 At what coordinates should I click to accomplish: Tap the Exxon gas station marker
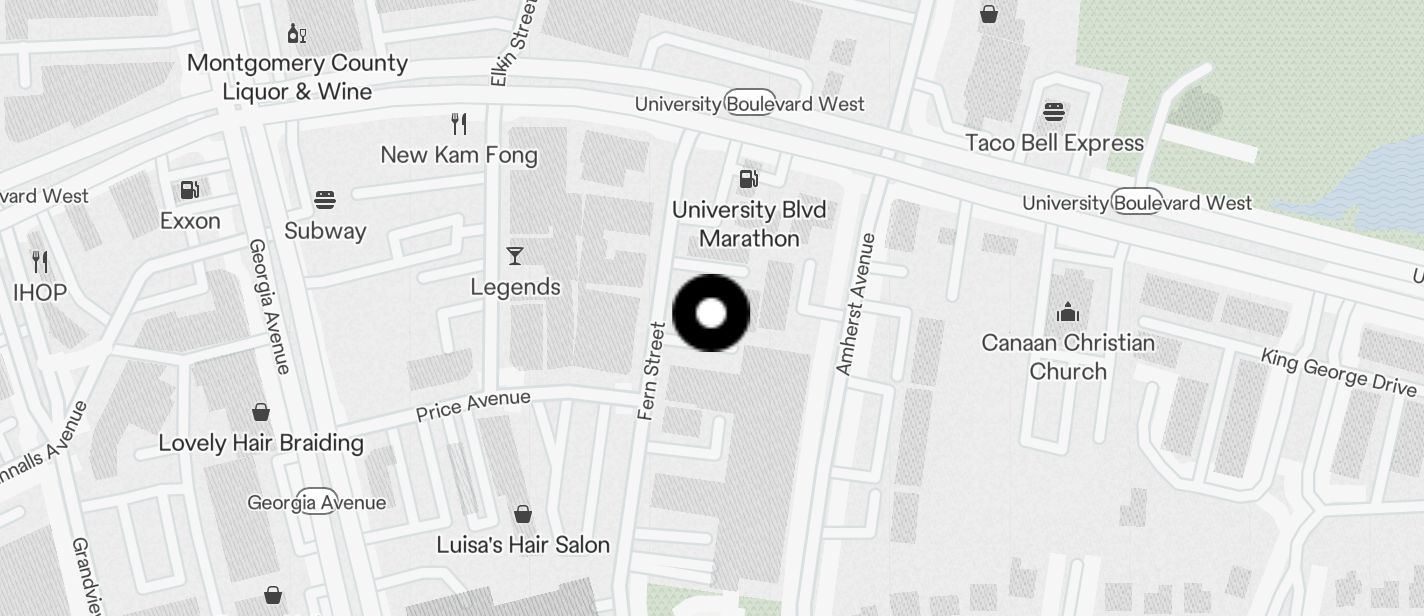point(189,190)
